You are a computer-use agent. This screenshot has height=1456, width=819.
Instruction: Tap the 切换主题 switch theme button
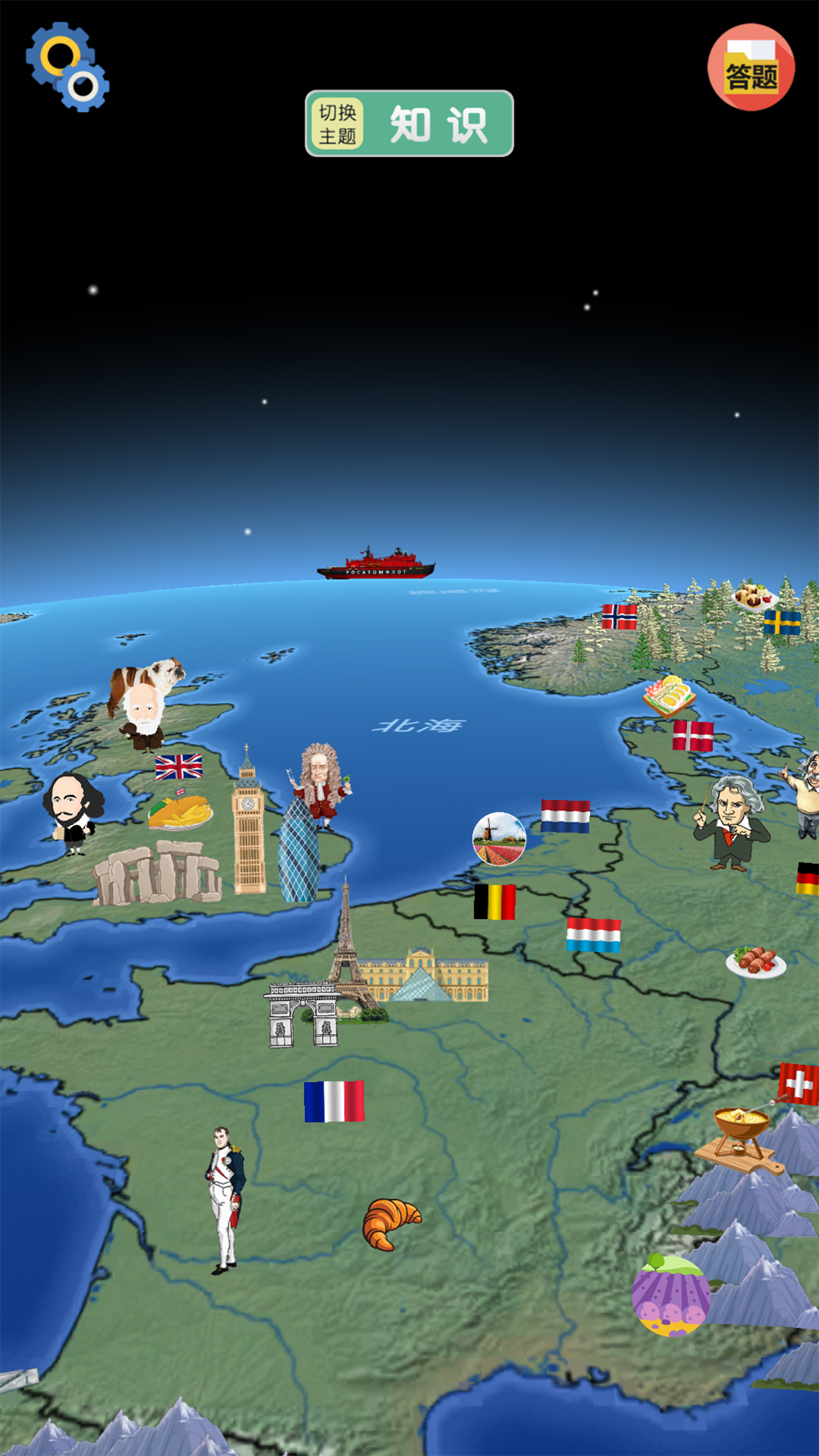click(x=338, y=124)
